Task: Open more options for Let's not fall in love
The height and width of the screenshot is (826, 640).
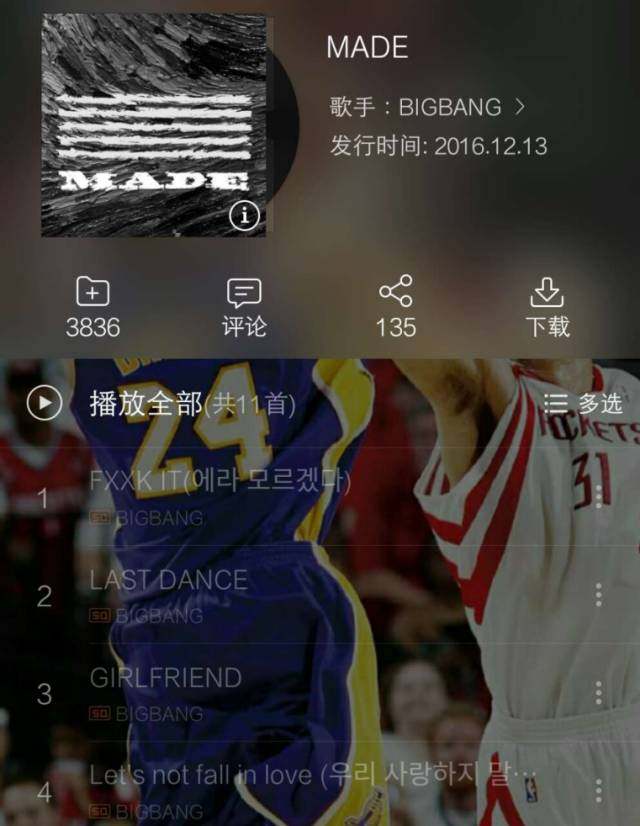Action: [598, 789]
